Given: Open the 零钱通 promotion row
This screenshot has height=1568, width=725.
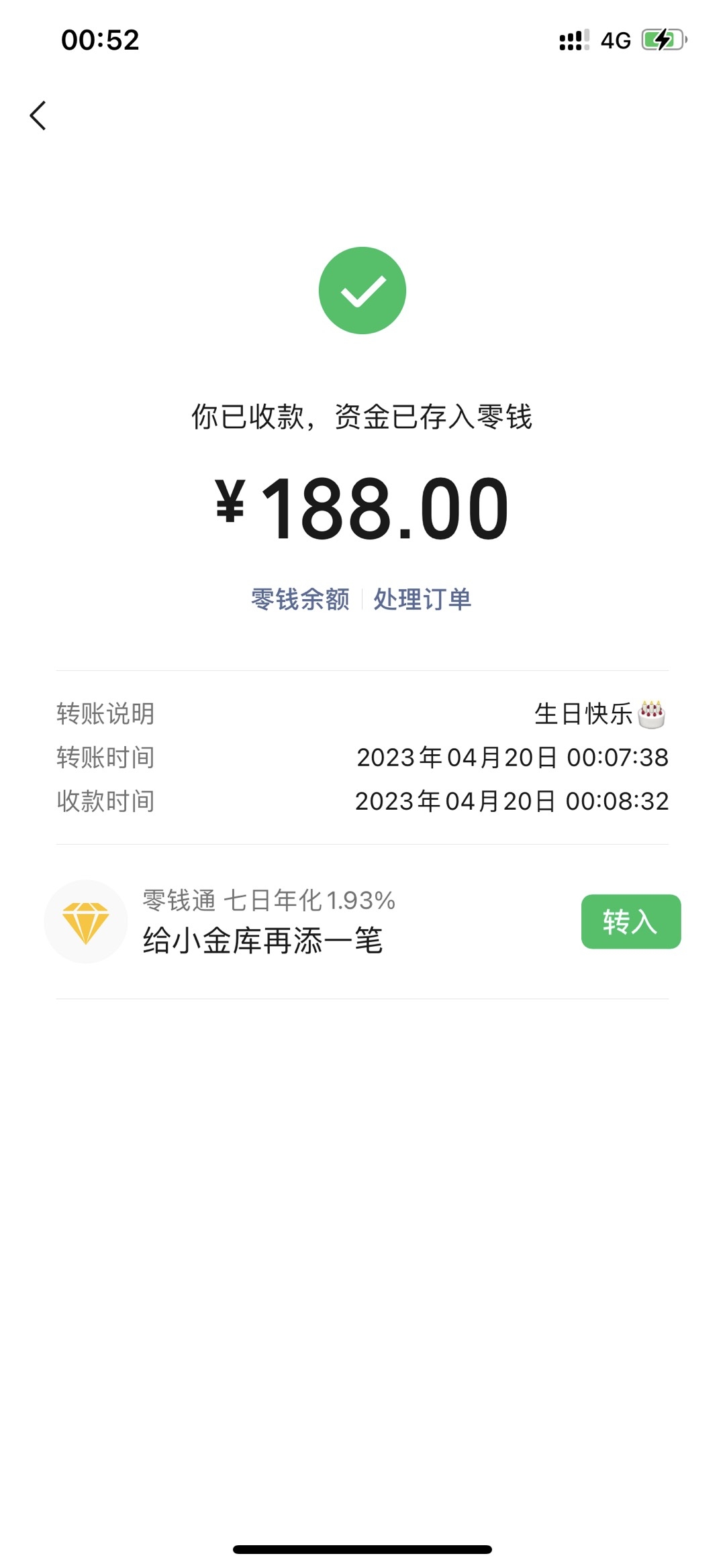Looking at the screenshot, I should [269, 921].
